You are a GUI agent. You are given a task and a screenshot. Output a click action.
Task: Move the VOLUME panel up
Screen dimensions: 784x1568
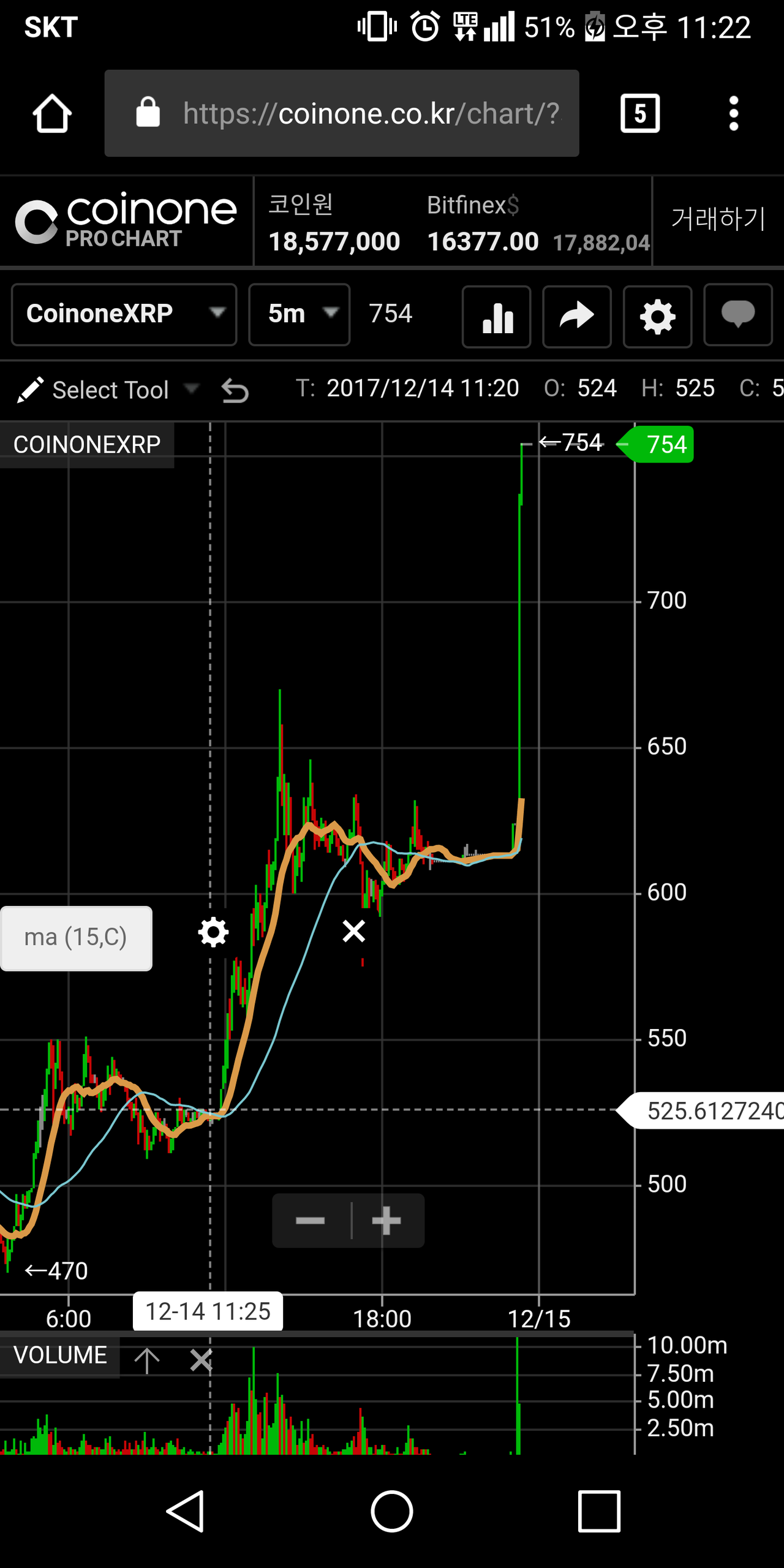[147, 1360]
